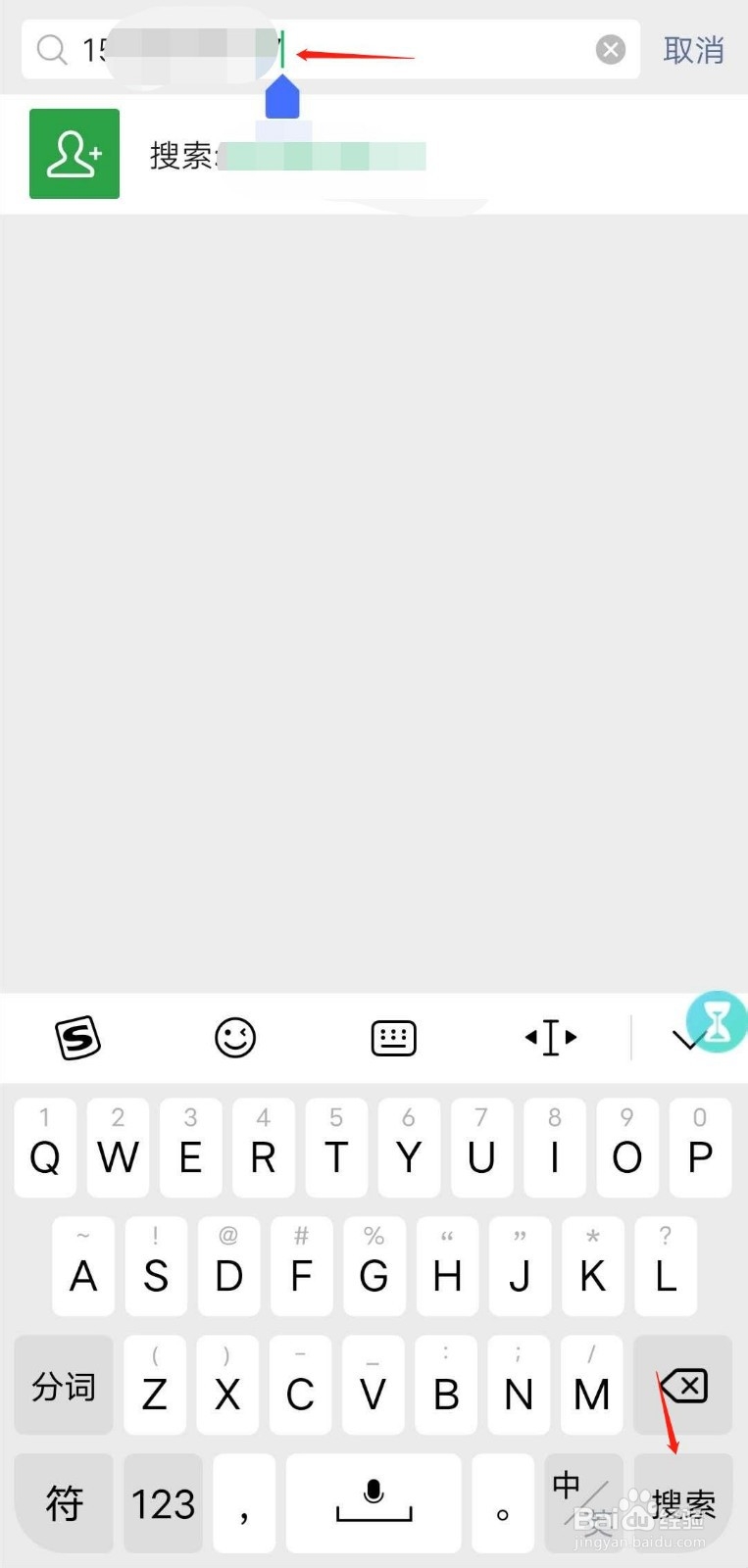
Task: Switch to 123 number keyboard
Action: 163,1502
